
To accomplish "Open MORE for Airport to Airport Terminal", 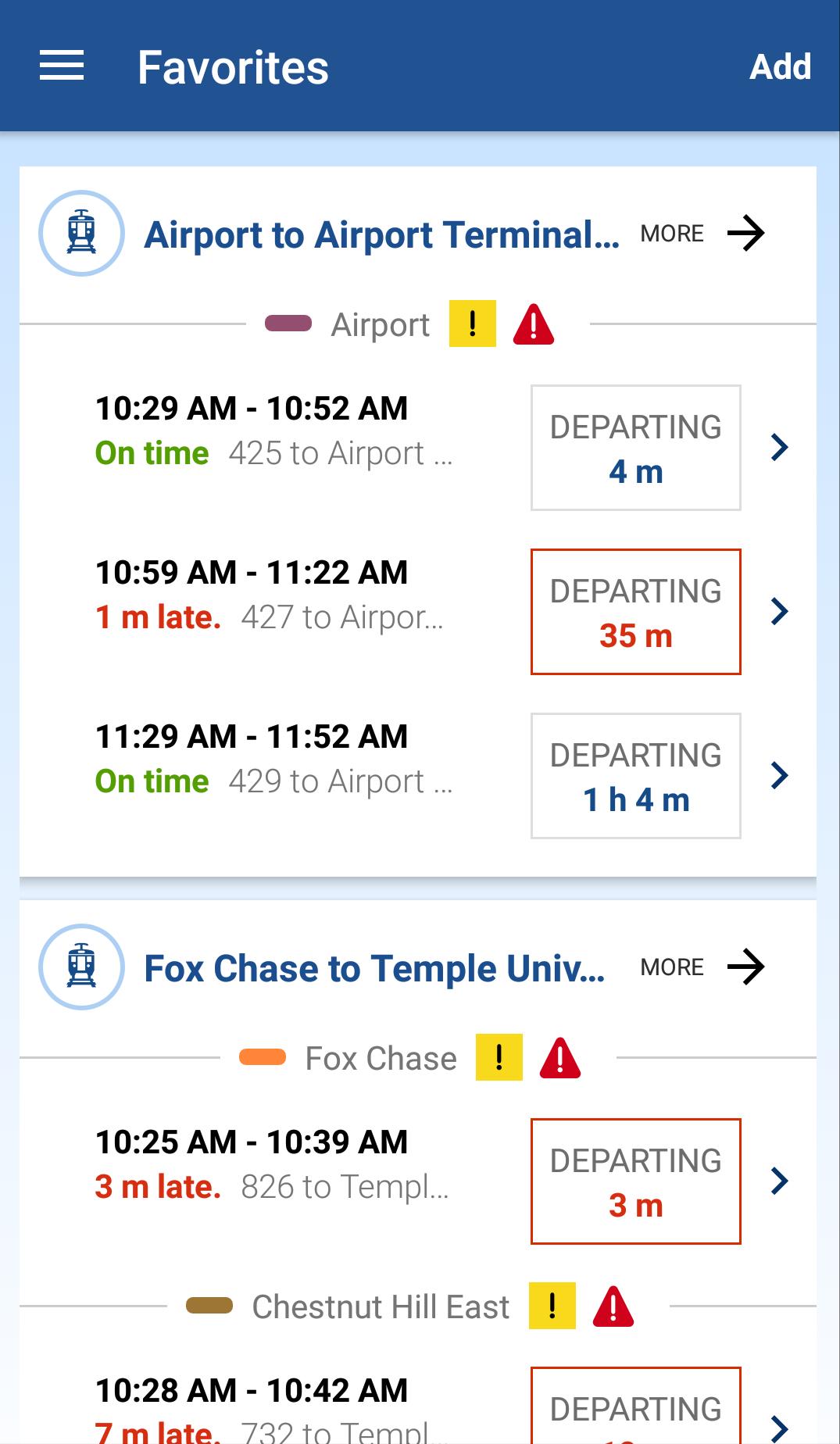I will click(702, 233).
